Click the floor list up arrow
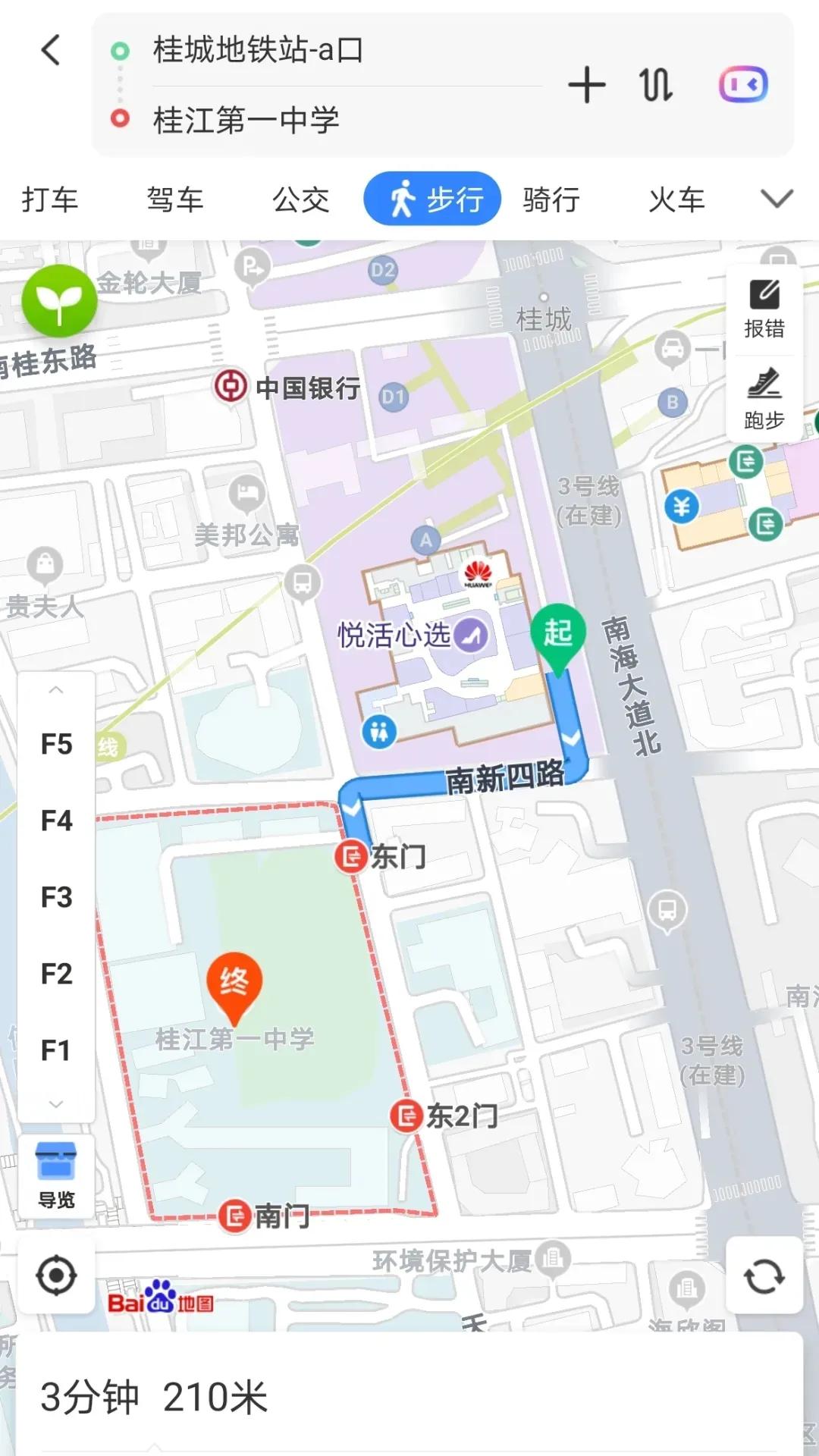The width and height of the screenshot is (819, 1456). (x=55, y=689)
